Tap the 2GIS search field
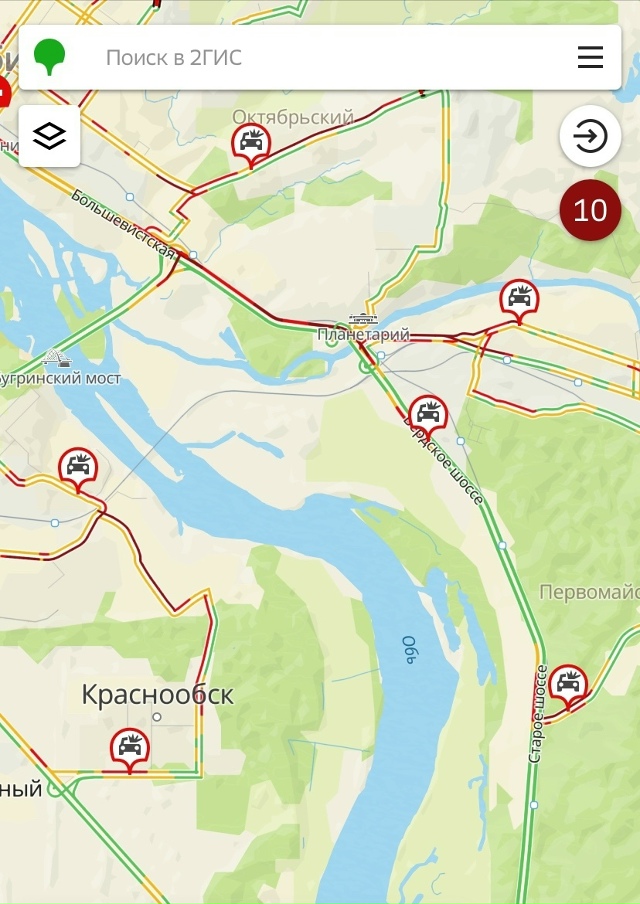Viewport: 640px width, 904px height. point(320,57)
